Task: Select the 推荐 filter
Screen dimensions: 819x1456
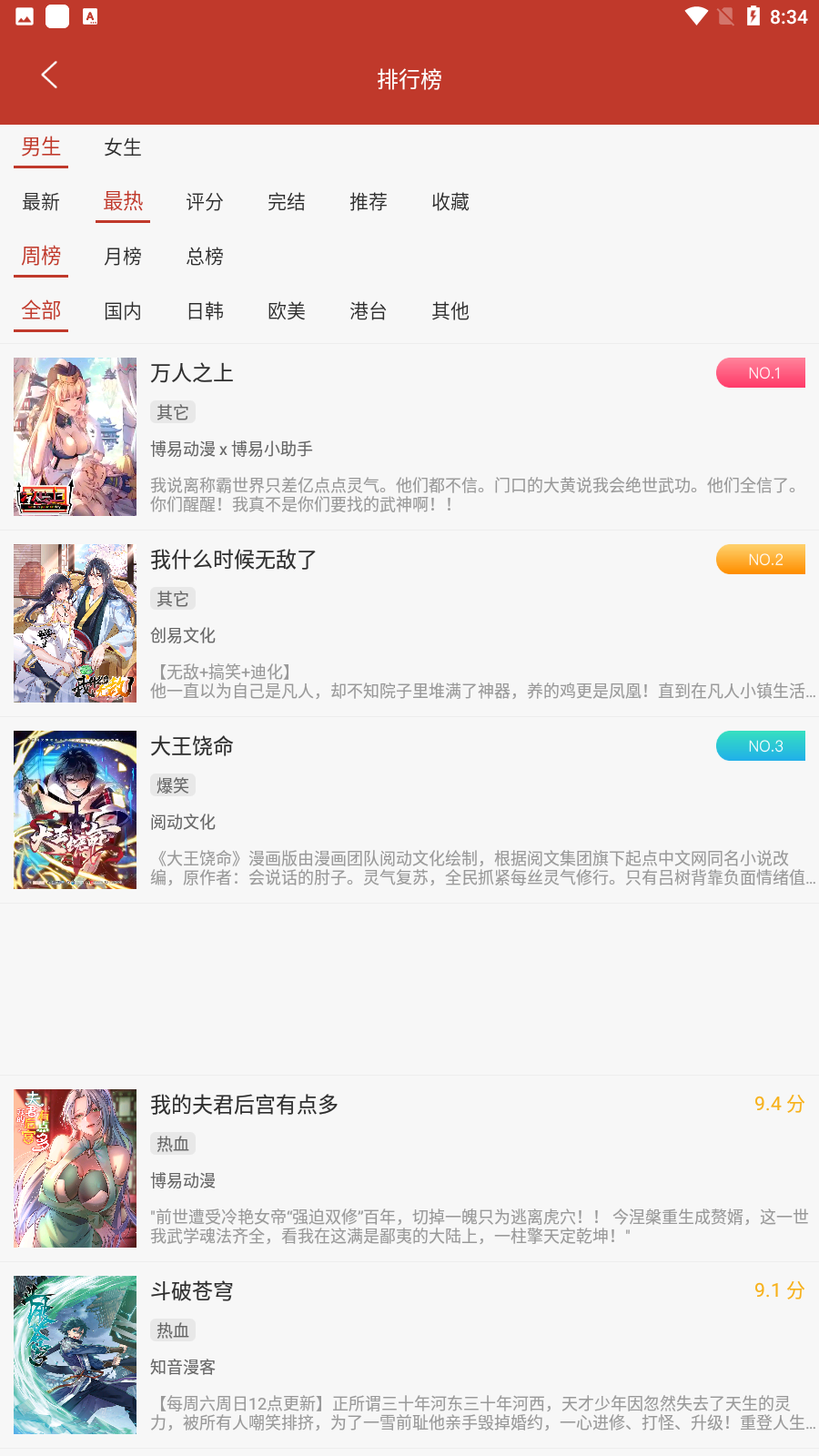Action: [369, 202]
